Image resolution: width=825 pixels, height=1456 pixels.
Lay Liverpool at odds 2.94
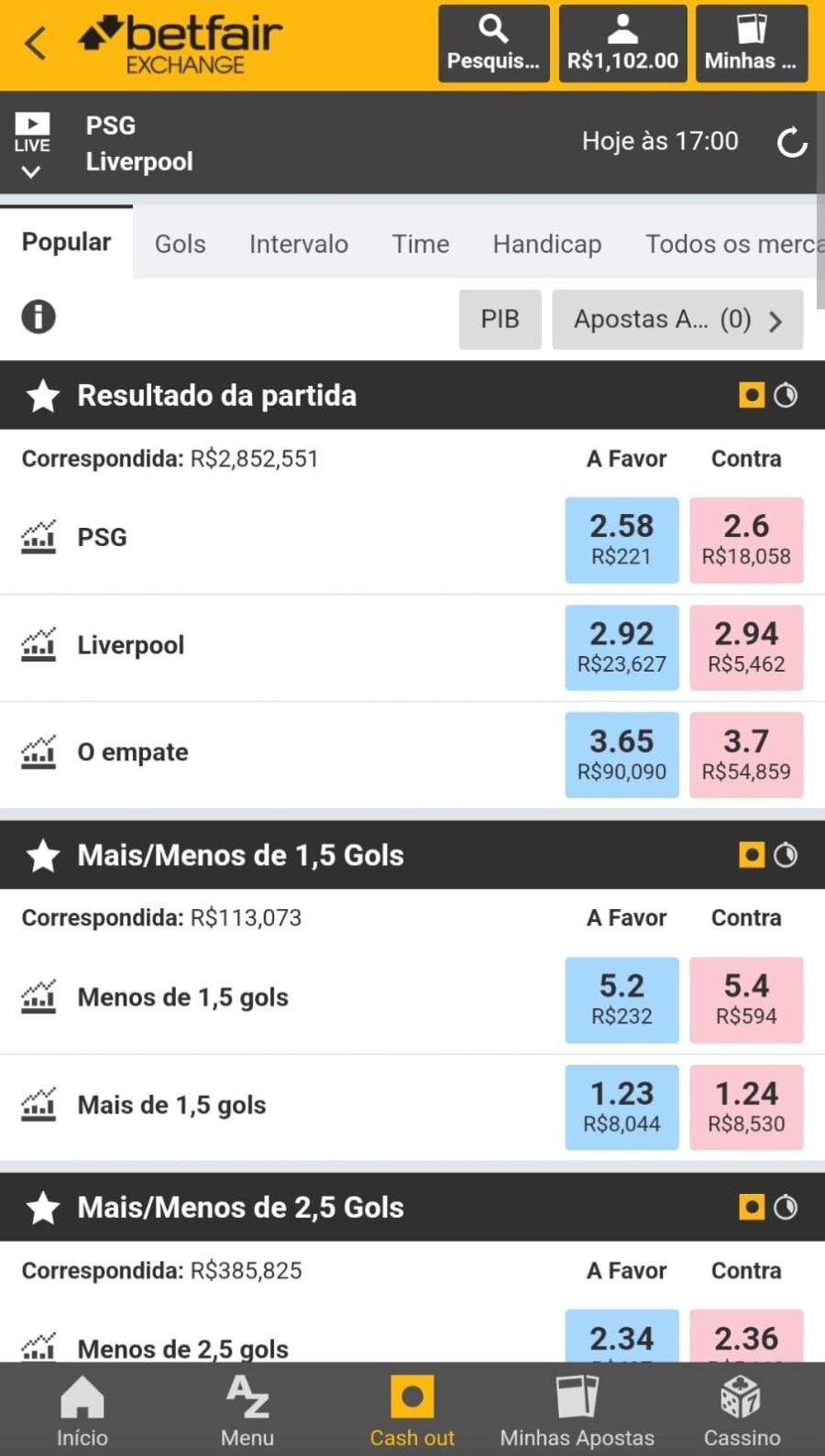[746, 647]
